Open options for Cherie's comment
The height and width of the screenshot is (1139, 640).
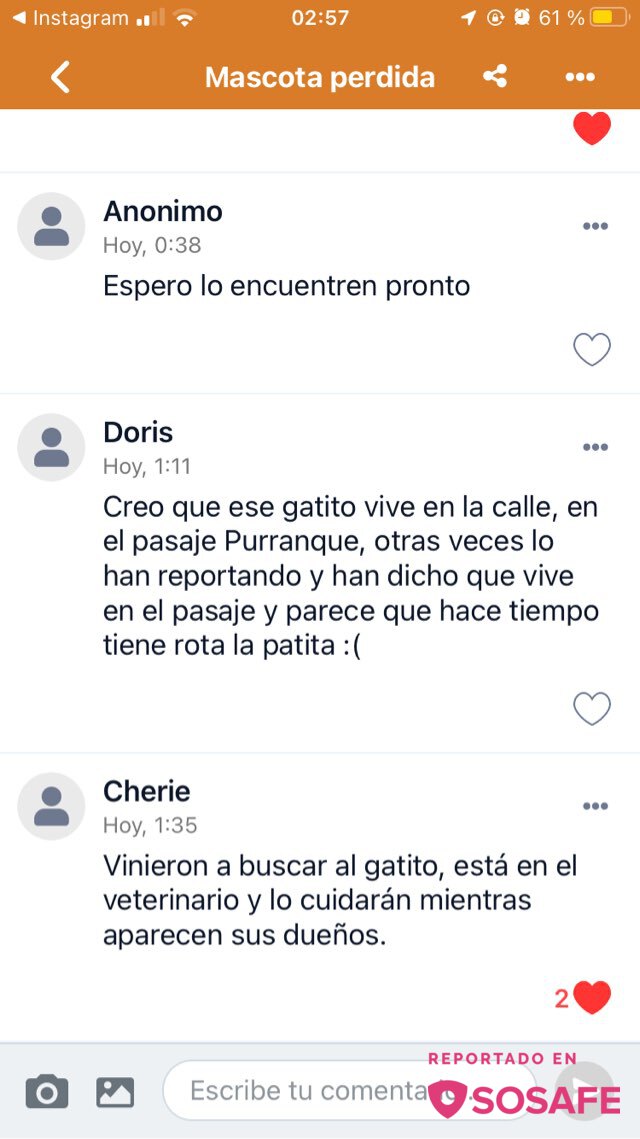tap(595, 806)
